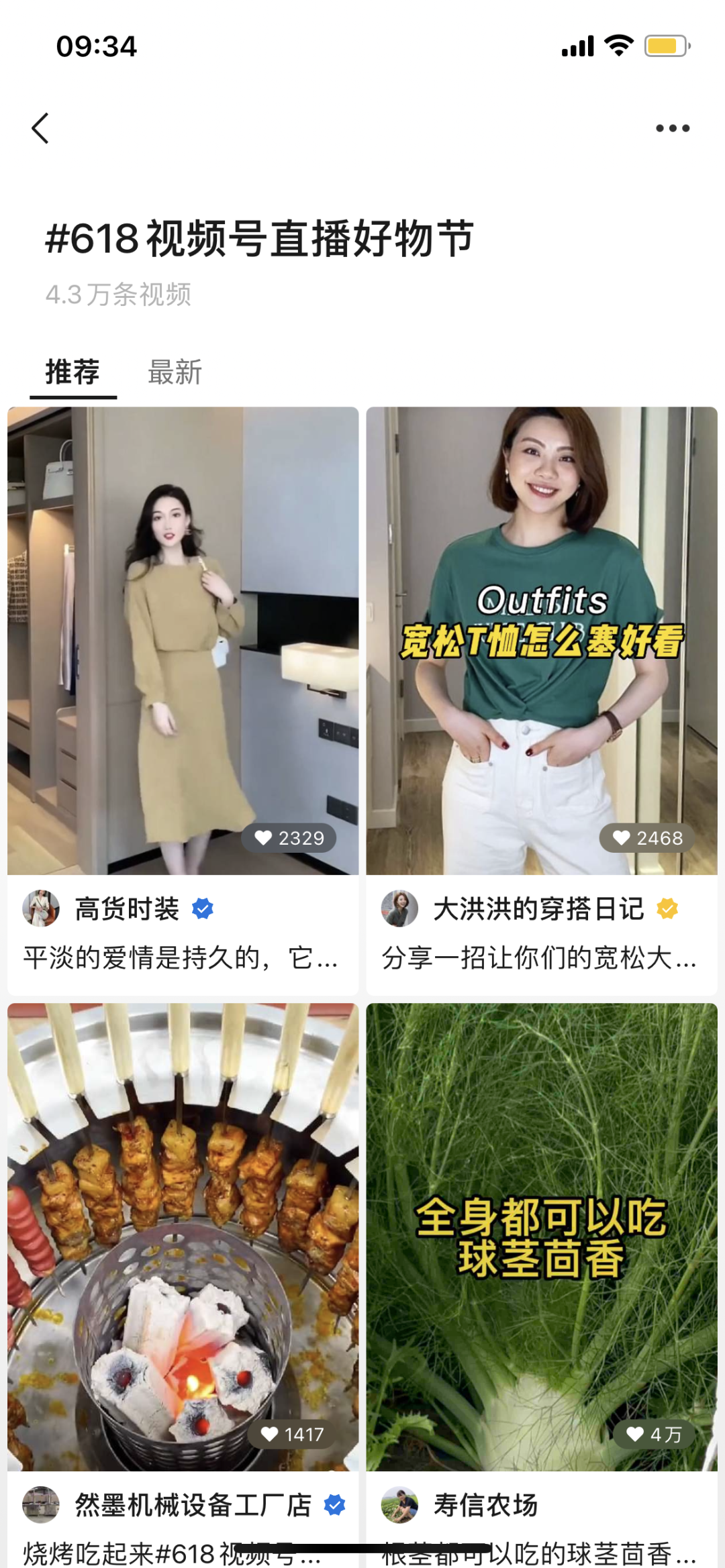725x1568 pixels.
Task: View the 然墨机械设备工厂店 profile
Action: coord(192,1505)
